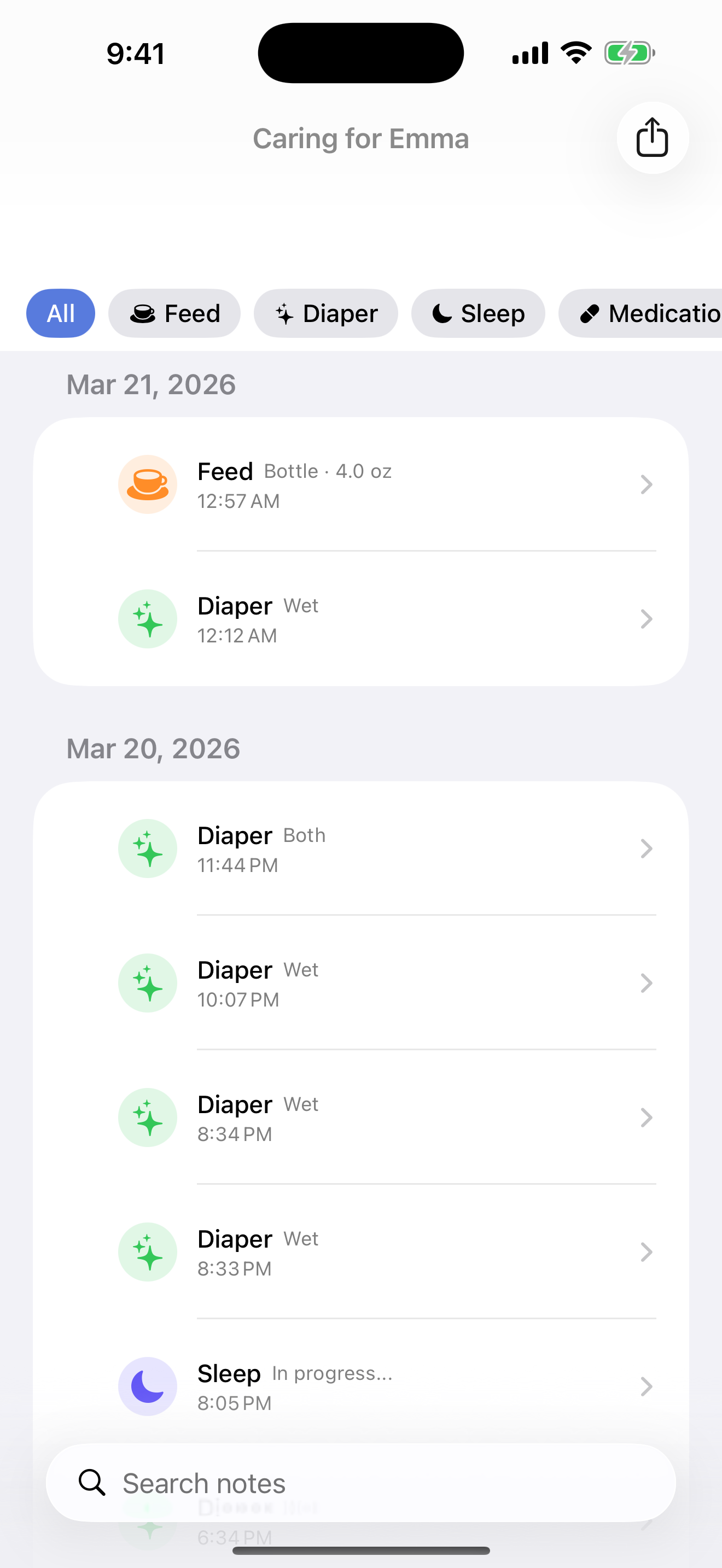This screenshot has height=1568, width=722.
Task: Switch to the Sleep filter
Action: pos(478,313)
